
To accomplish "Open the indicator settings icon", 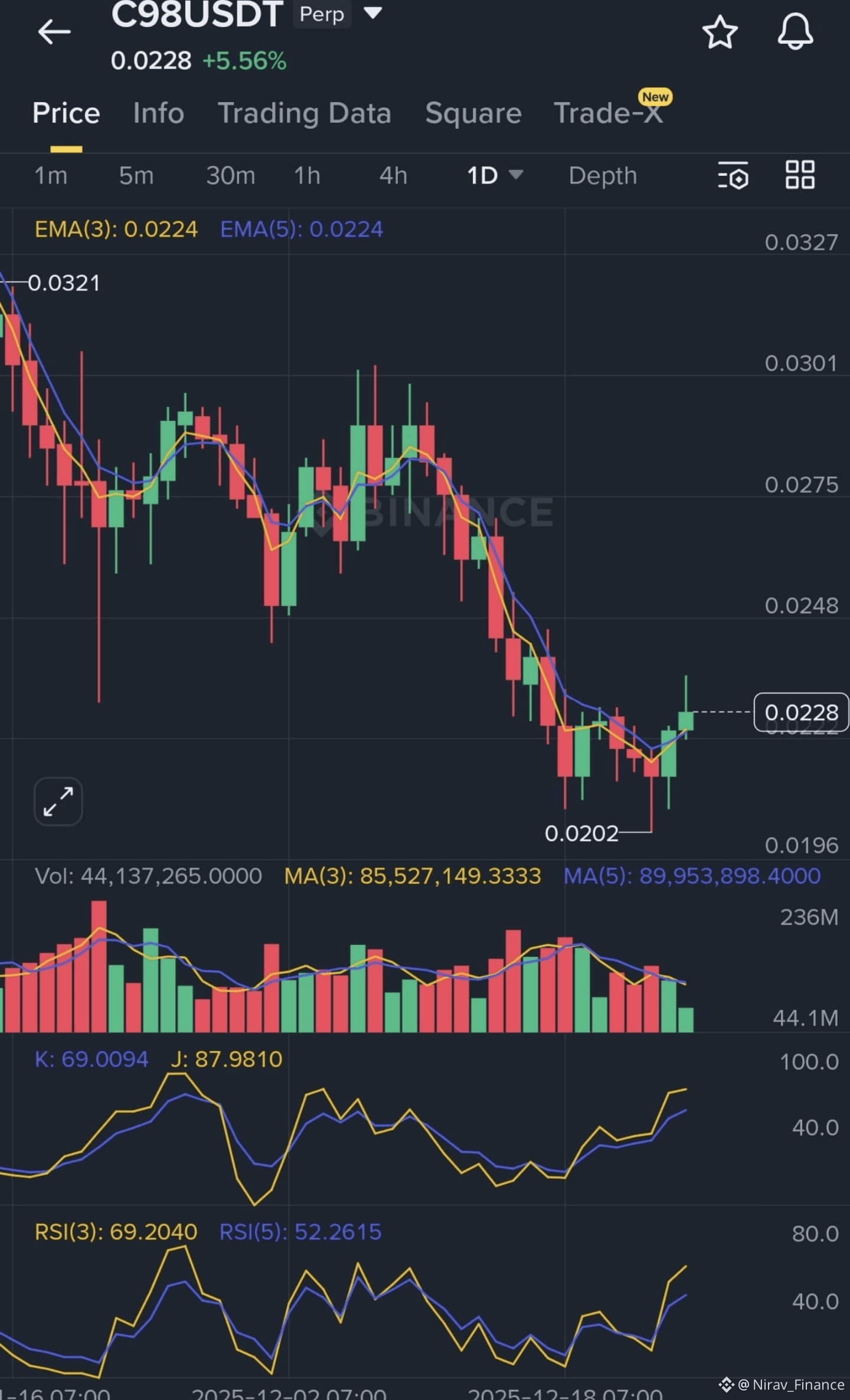I will (732, 176).
